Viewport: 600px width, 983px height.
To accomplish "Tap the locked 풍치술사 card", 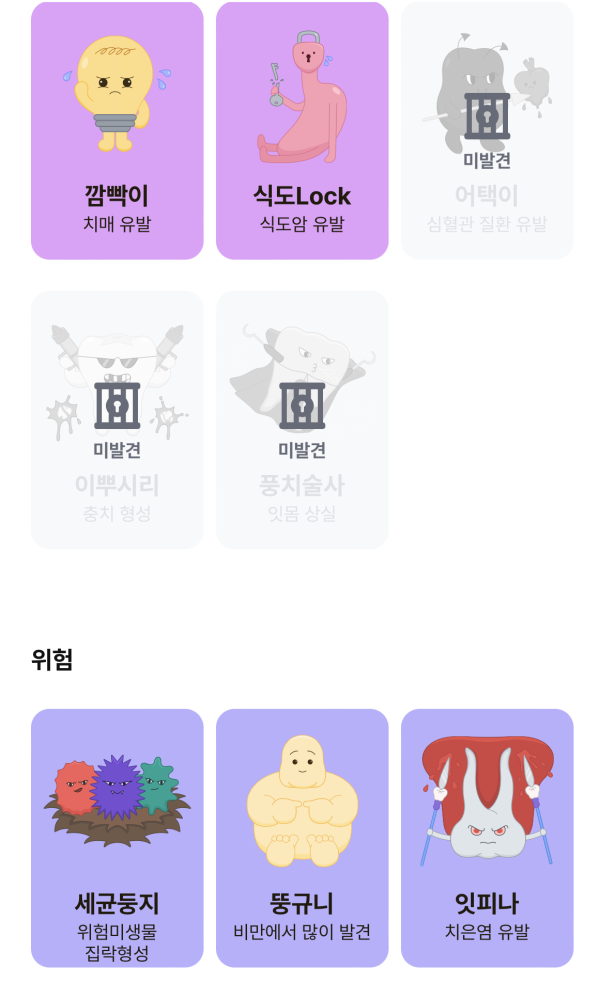I will click(302, 420).
